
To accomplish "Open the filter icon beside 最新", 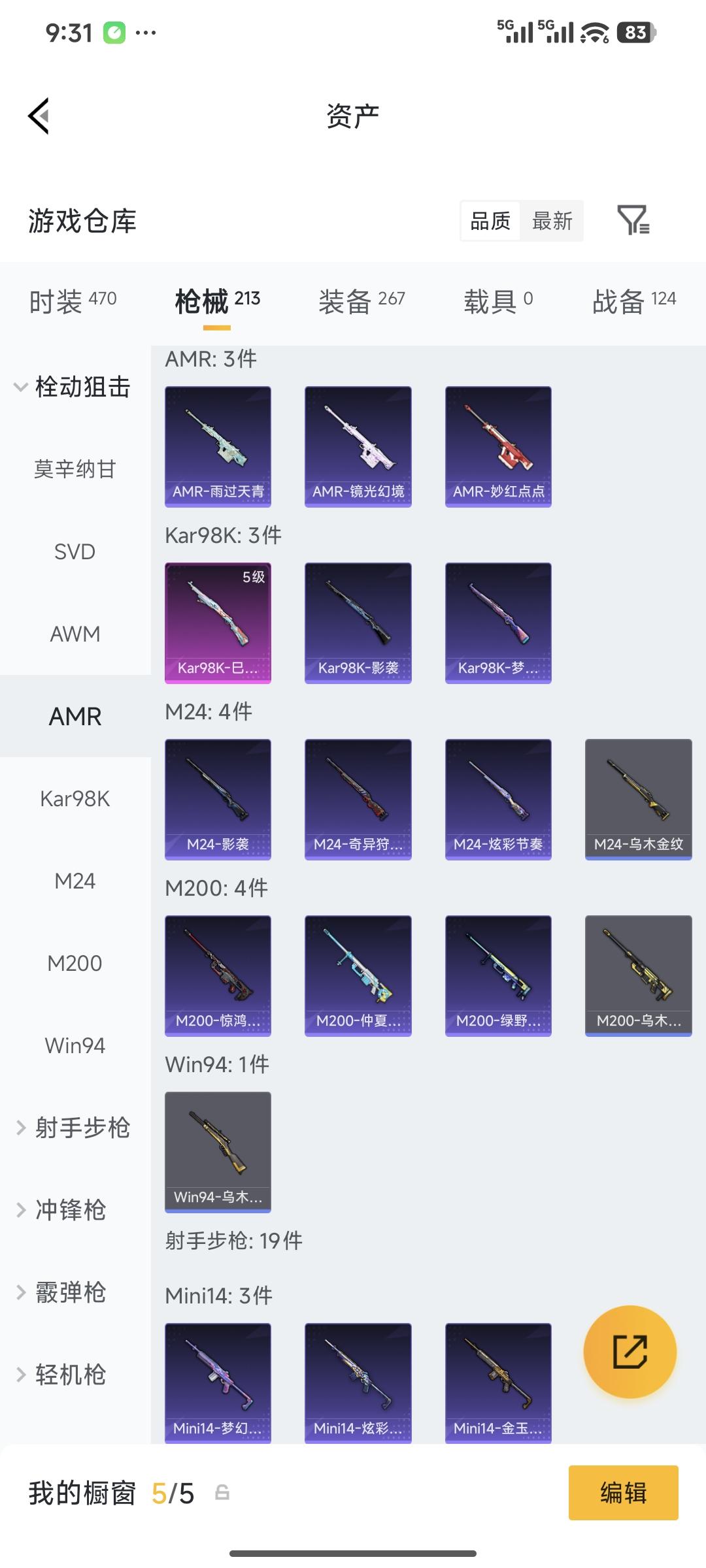I will pos(633,220).
